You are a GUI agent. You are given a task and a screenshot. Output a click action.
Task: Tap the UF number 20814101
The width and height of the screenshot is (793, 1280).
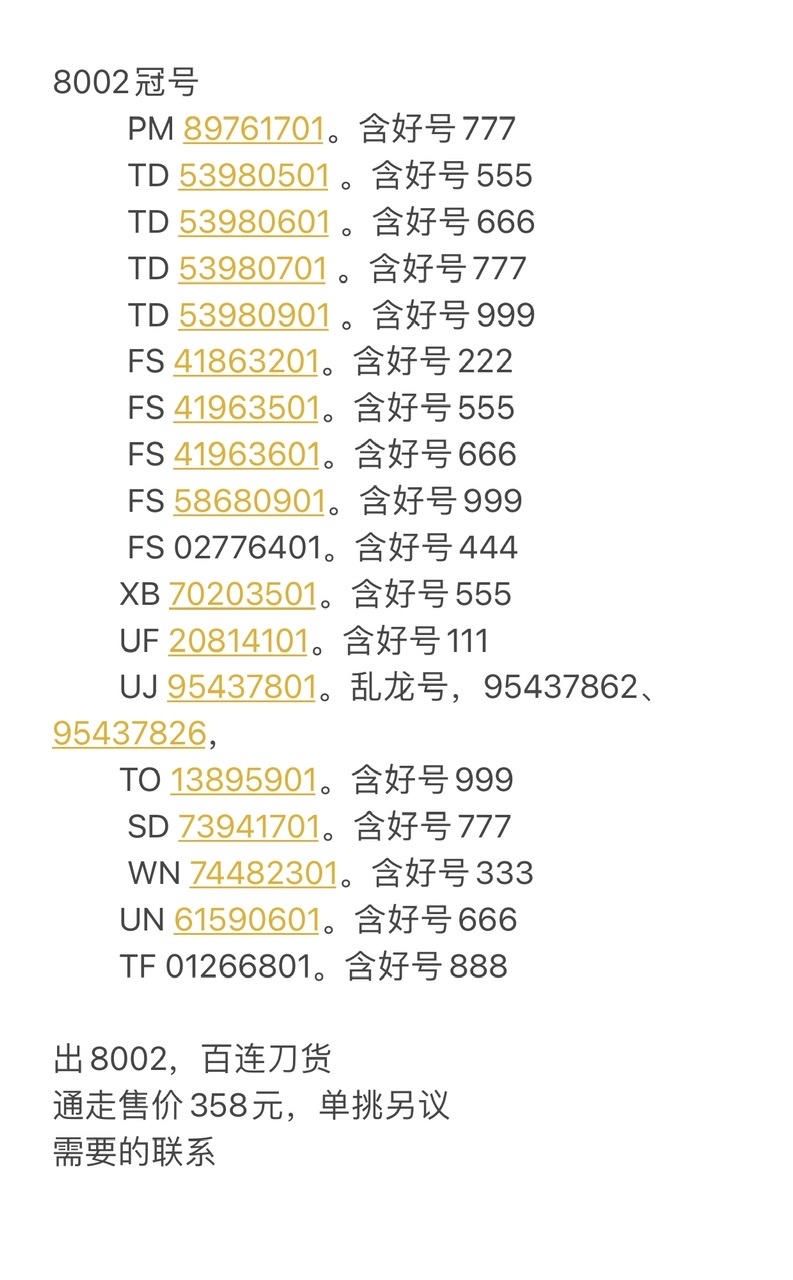pos(238,641)
